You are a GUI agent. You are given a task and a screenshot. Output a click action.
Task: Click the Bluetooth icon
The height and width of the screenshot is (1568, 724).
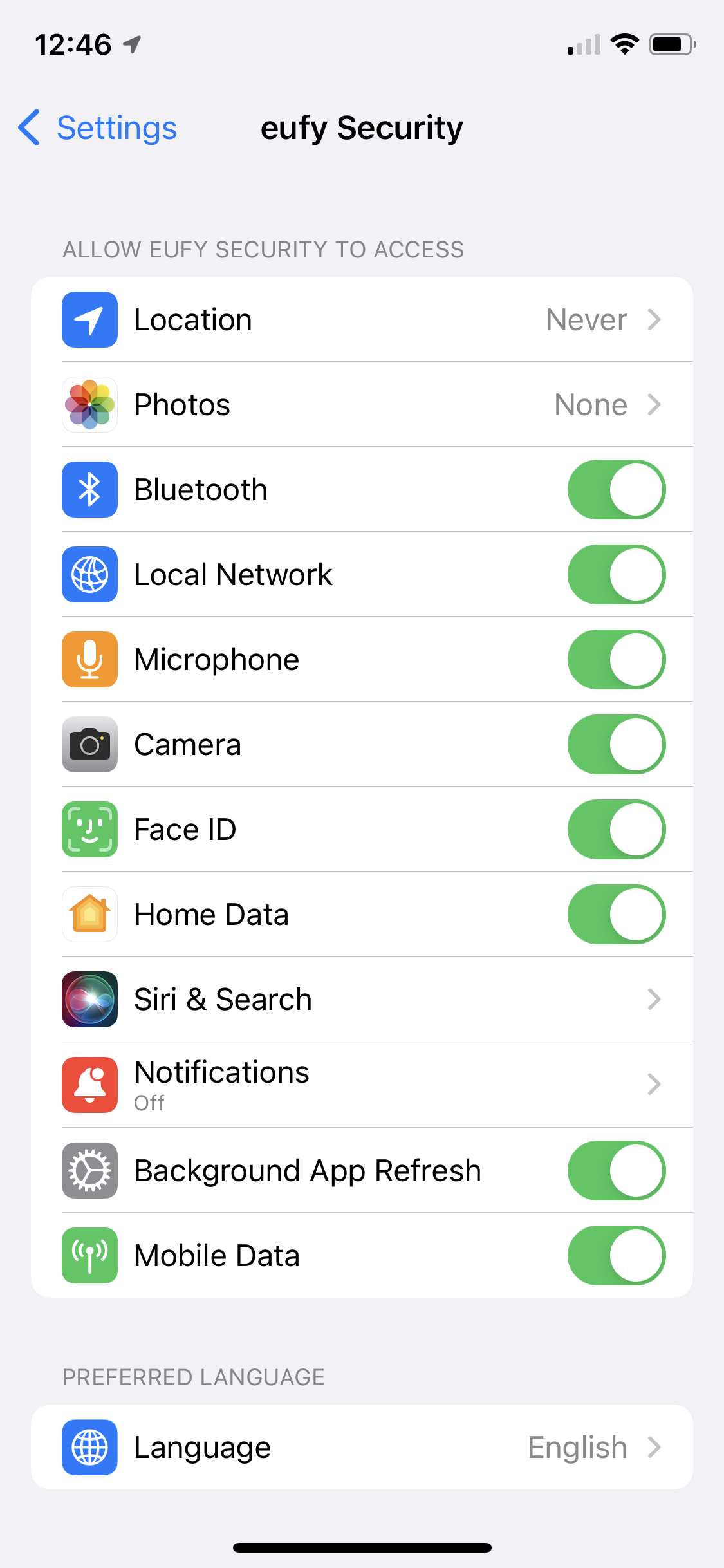[x=89, y=489]
